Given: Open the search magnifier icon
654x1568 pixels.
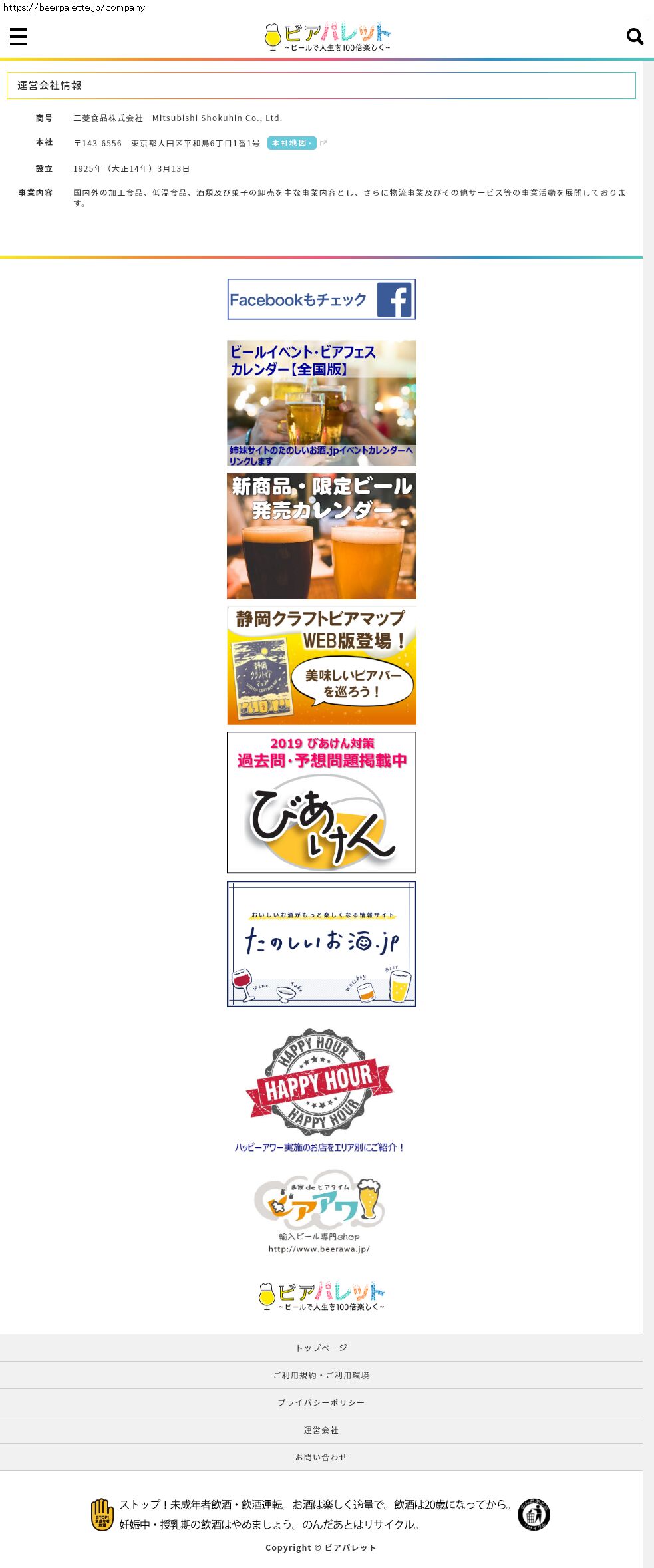Looking at the screenshot, I should click(x=635, y=36).
